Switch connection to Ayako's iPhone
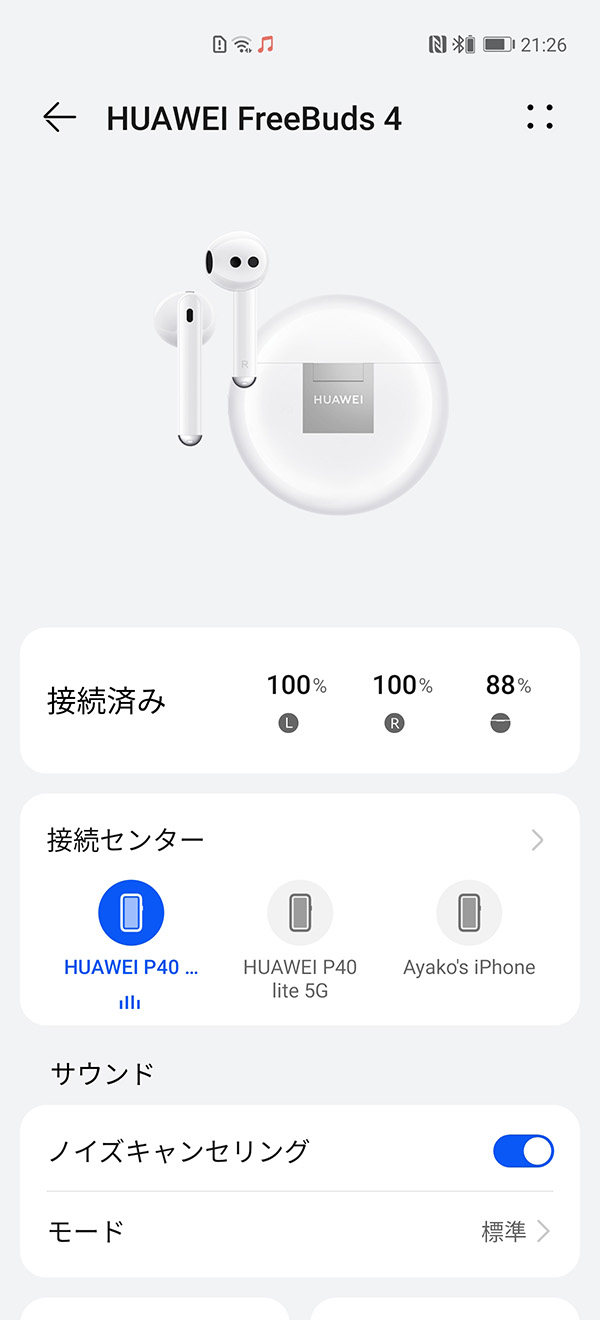 tap(469, 913)
